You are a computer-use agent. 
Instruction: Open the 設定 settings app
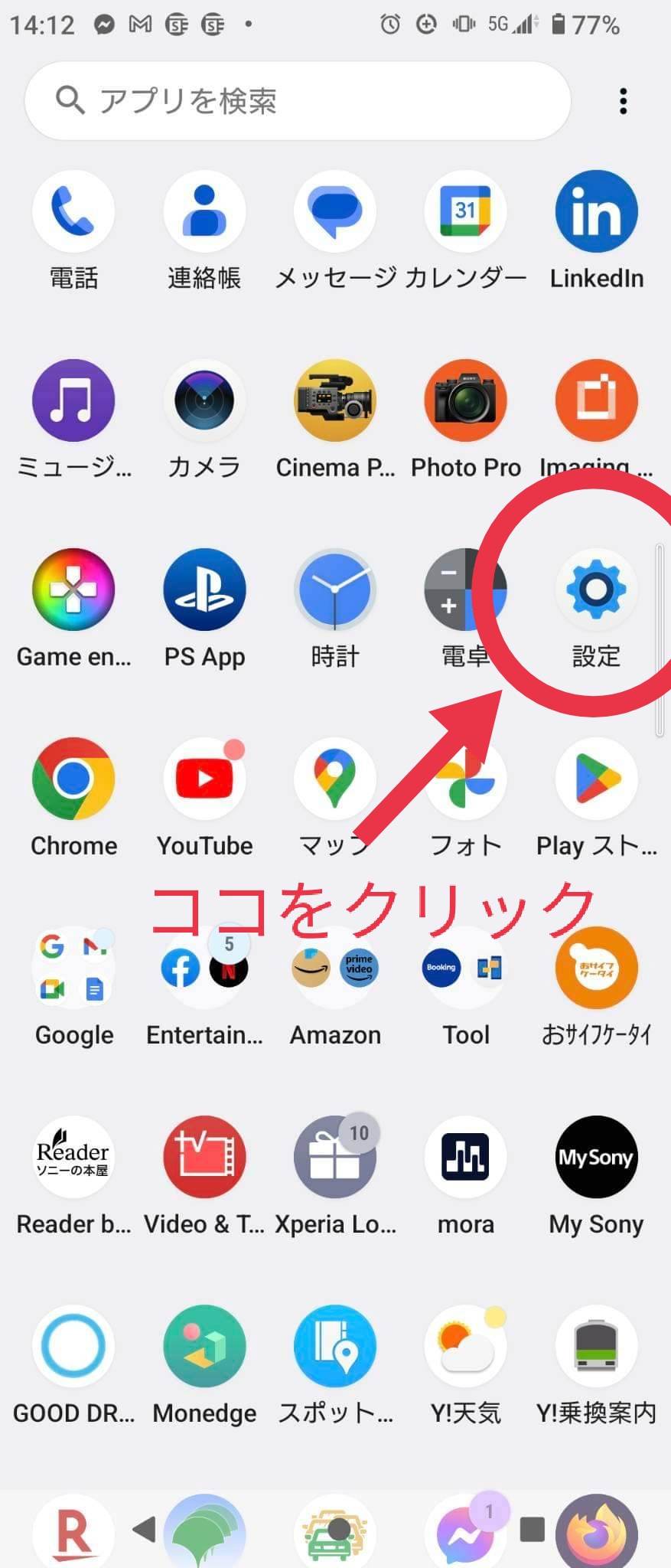click(596, 590)
